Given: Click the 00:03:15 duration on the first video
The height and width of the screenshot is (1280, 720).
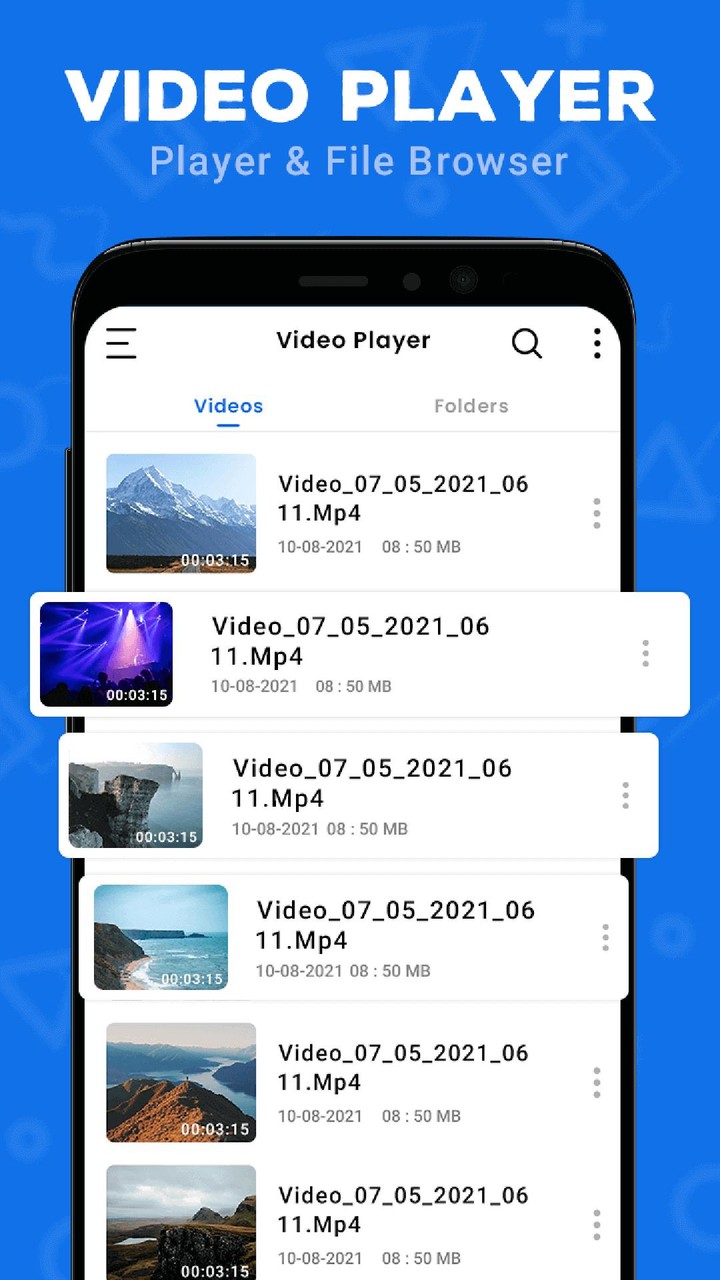Looking at the screenshot, I should (213, 561).
